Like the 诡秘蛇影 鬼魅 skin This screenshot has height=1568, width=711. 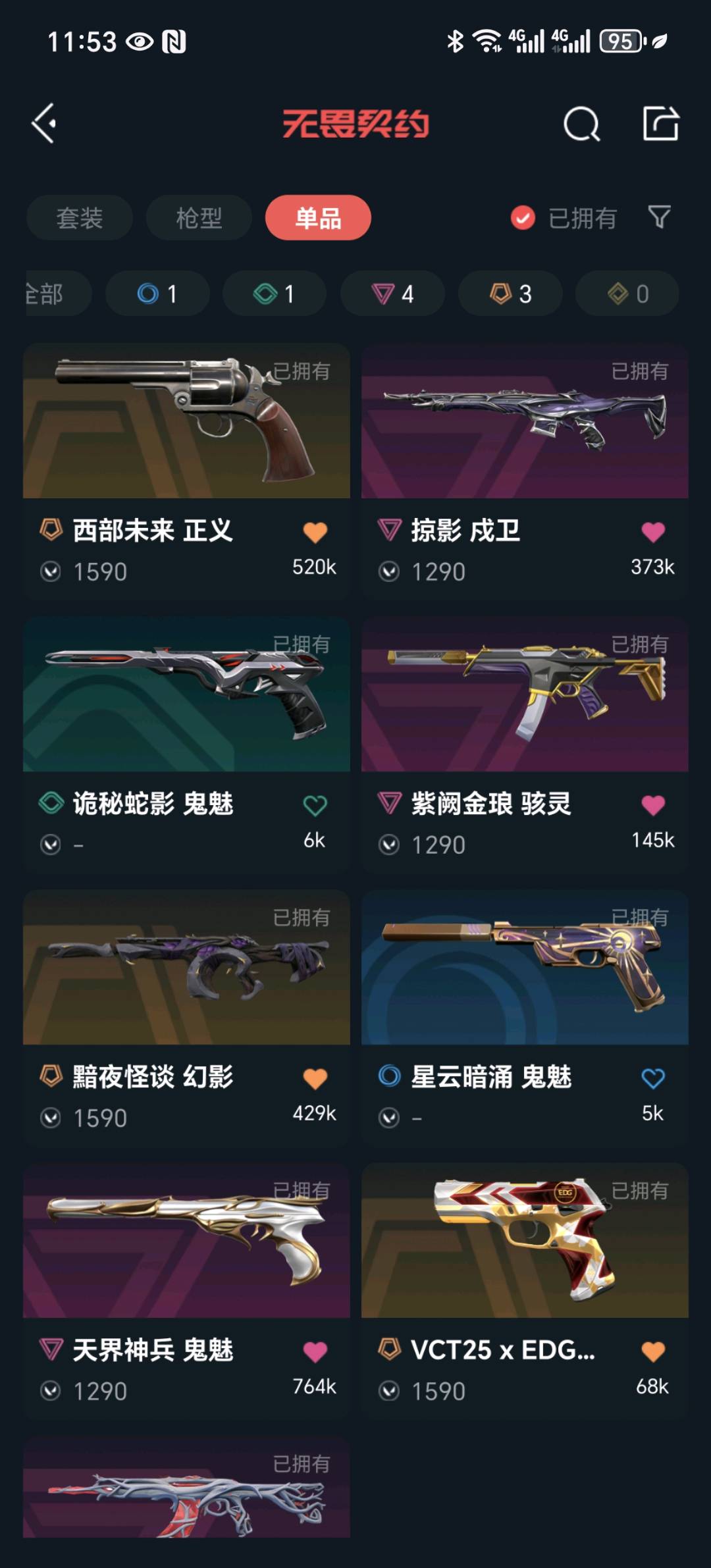(315, 805)
